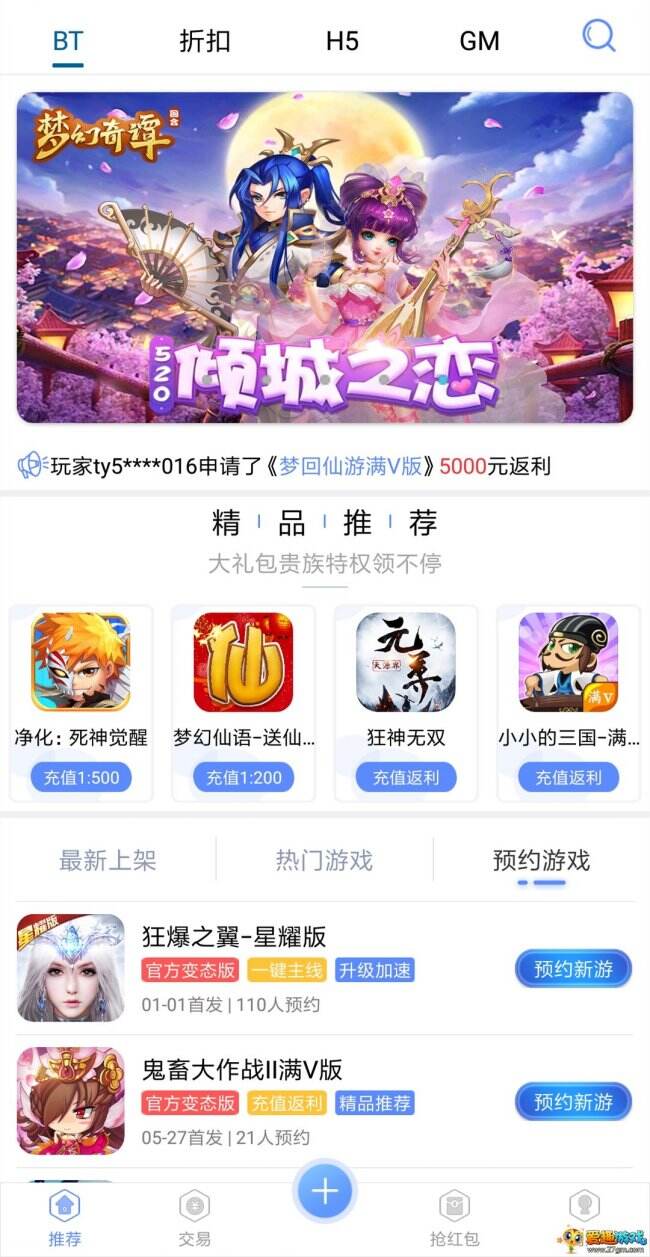Reserve 鬼畜大作战II满V版 with 预约新游

click(x=573, y=1101)
